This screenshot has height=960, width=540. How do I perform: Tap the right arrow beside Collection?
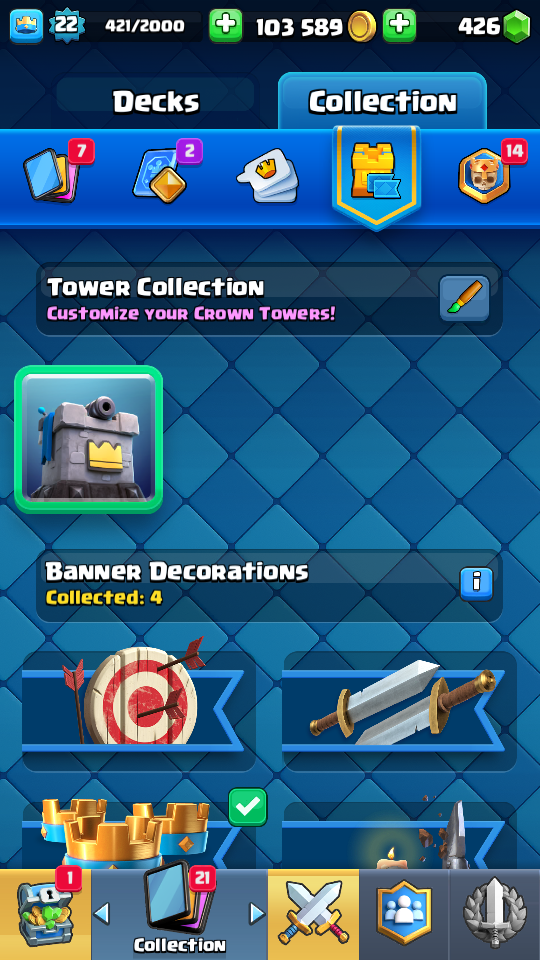click(x=257, y=913)
